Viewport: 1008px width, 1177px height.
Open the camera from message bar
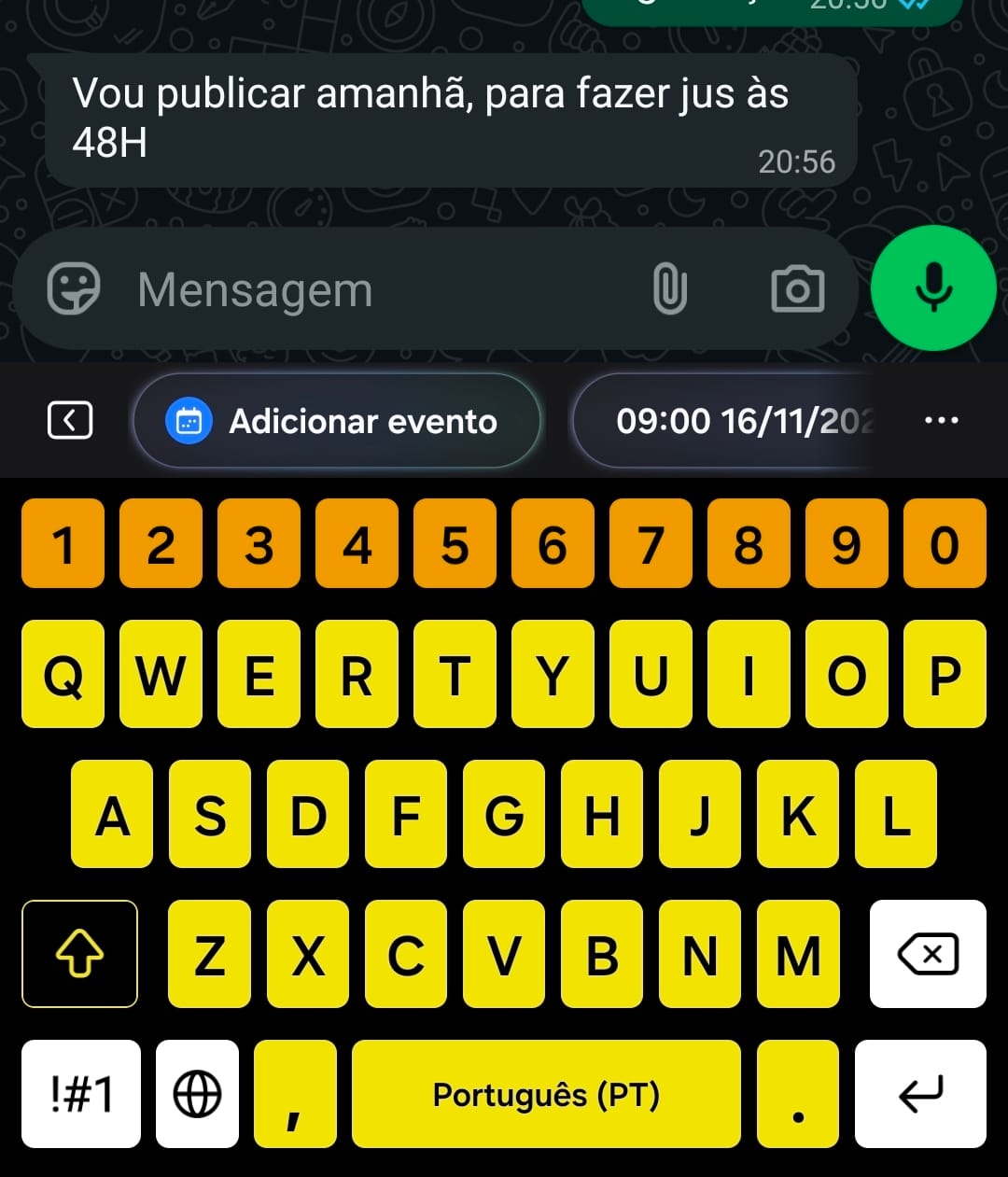pos(797,289)
